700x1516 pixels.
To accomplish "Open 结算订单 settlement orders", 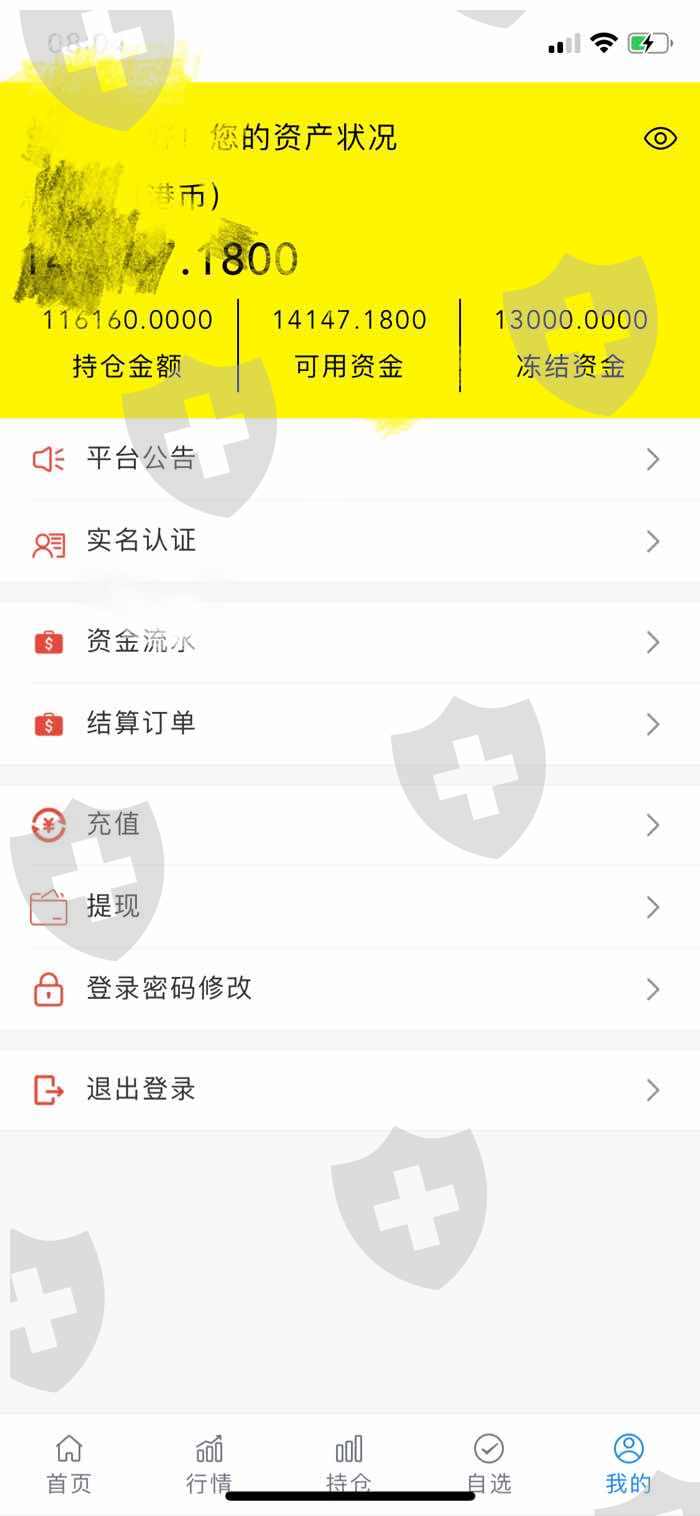I will 350,724.
